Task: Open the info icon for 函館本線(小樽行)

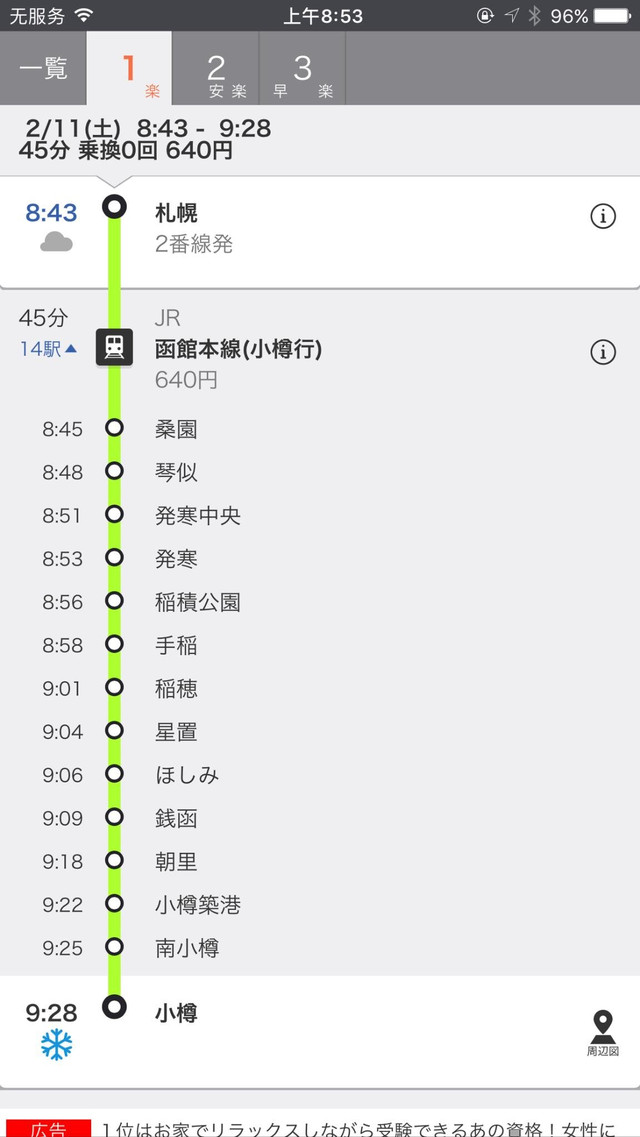Action: tap(603, 352)
